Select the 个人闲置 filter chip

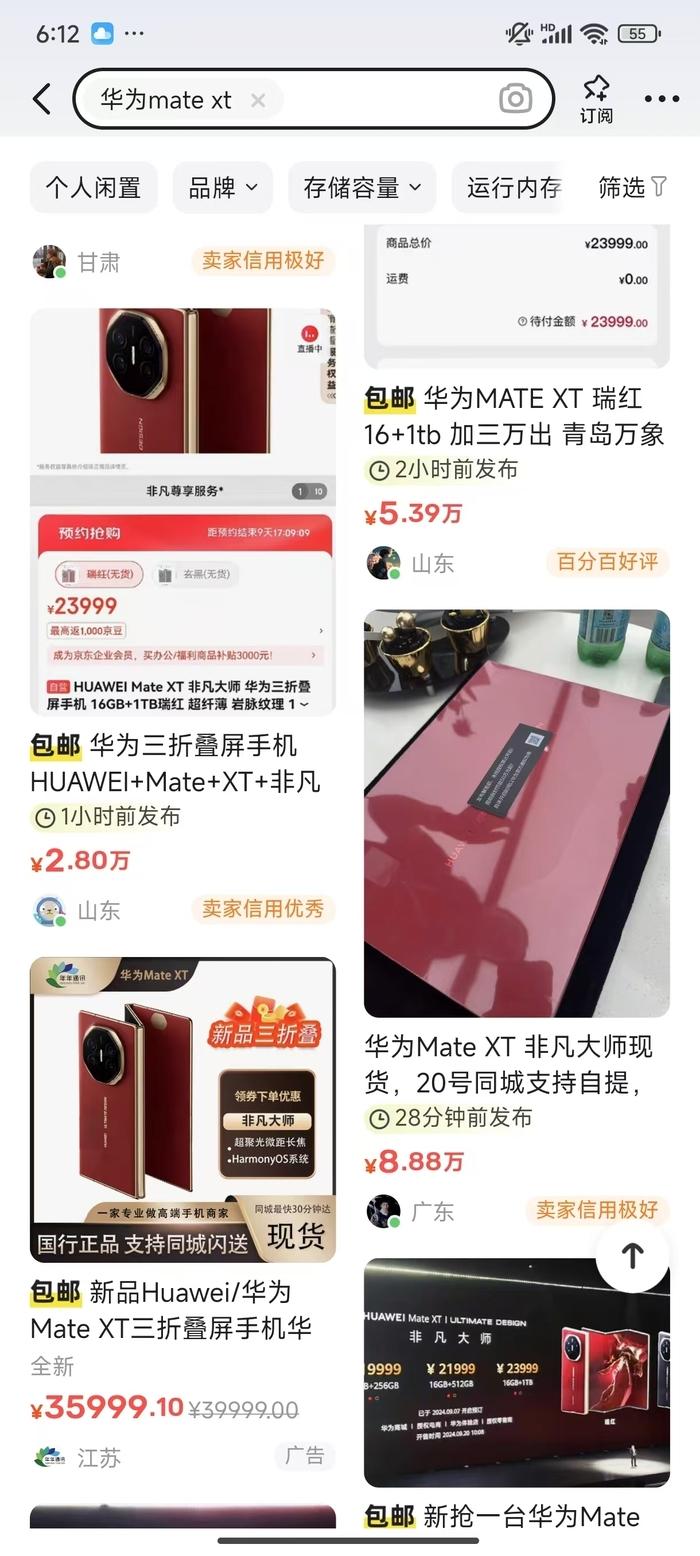pyautogui.click(x=93, y=187)
